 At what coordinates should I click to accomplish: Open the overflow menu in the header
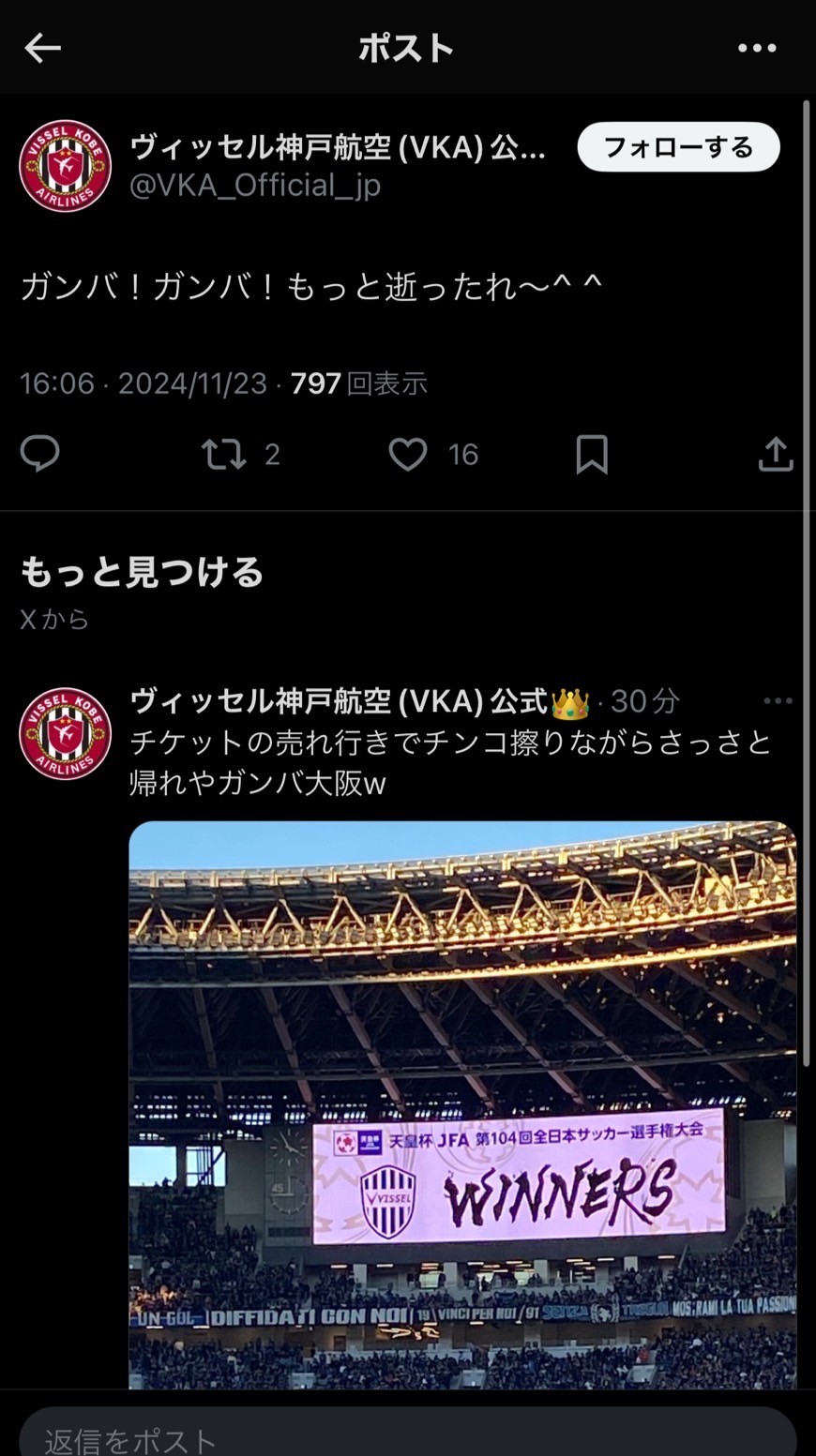click(x=756, y=48)
